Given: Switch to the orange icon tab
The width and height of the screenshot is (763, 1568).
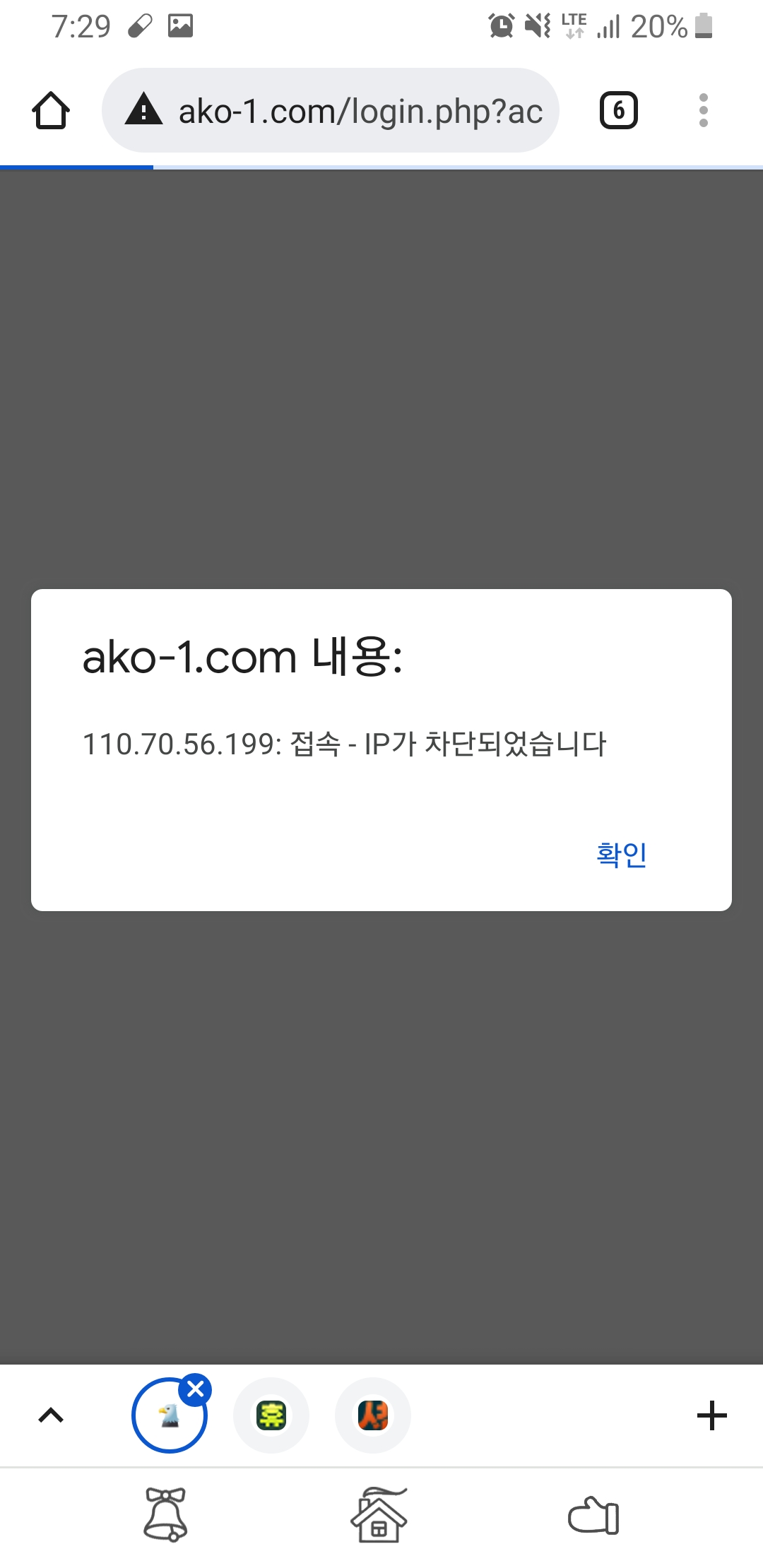Looking at the screenshot, I should click(373, 1415).
